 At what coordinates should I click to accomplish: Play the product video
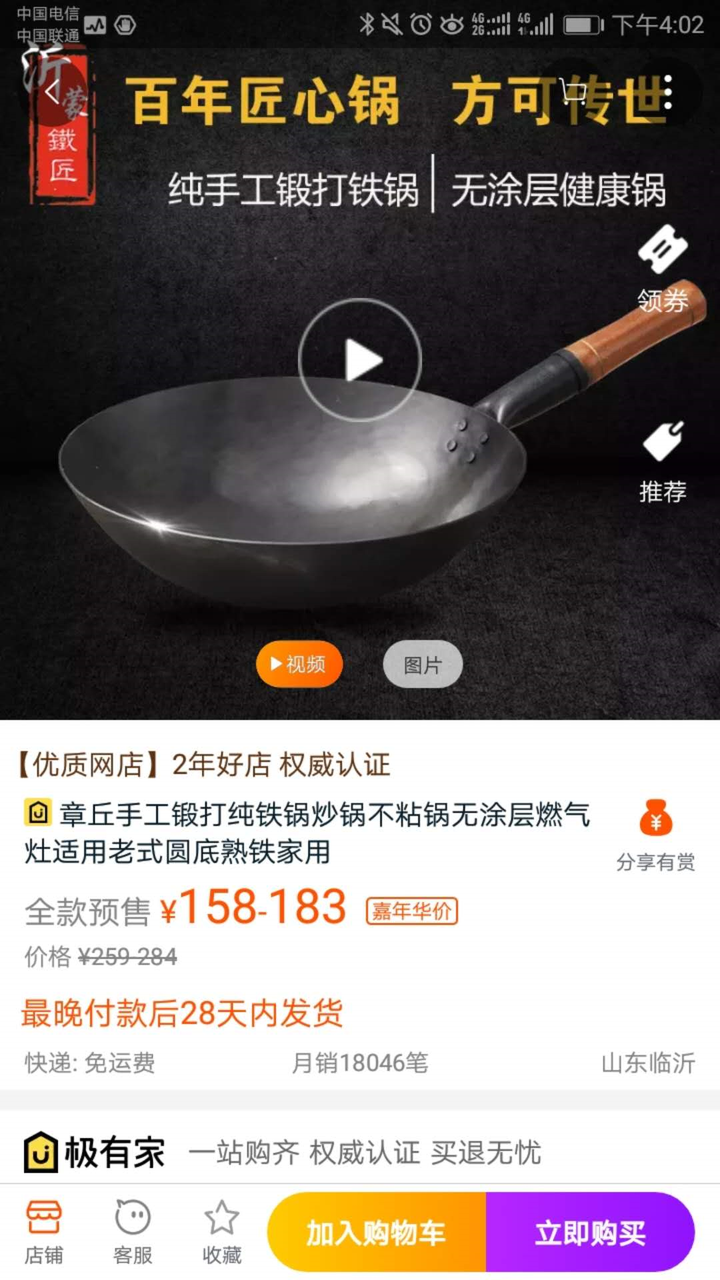pyautogui.click(x=360, y=360)
